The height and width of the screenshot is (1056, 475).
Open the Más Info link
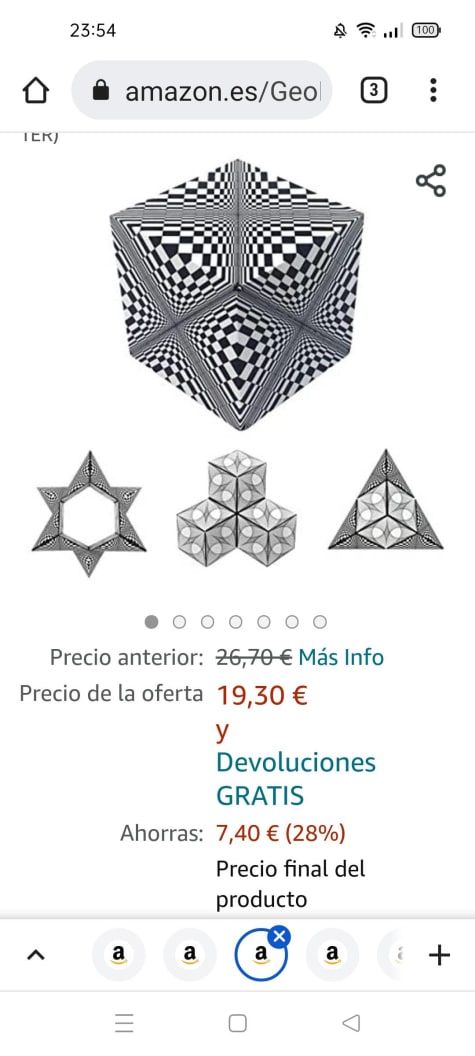[x=341, y=657]
